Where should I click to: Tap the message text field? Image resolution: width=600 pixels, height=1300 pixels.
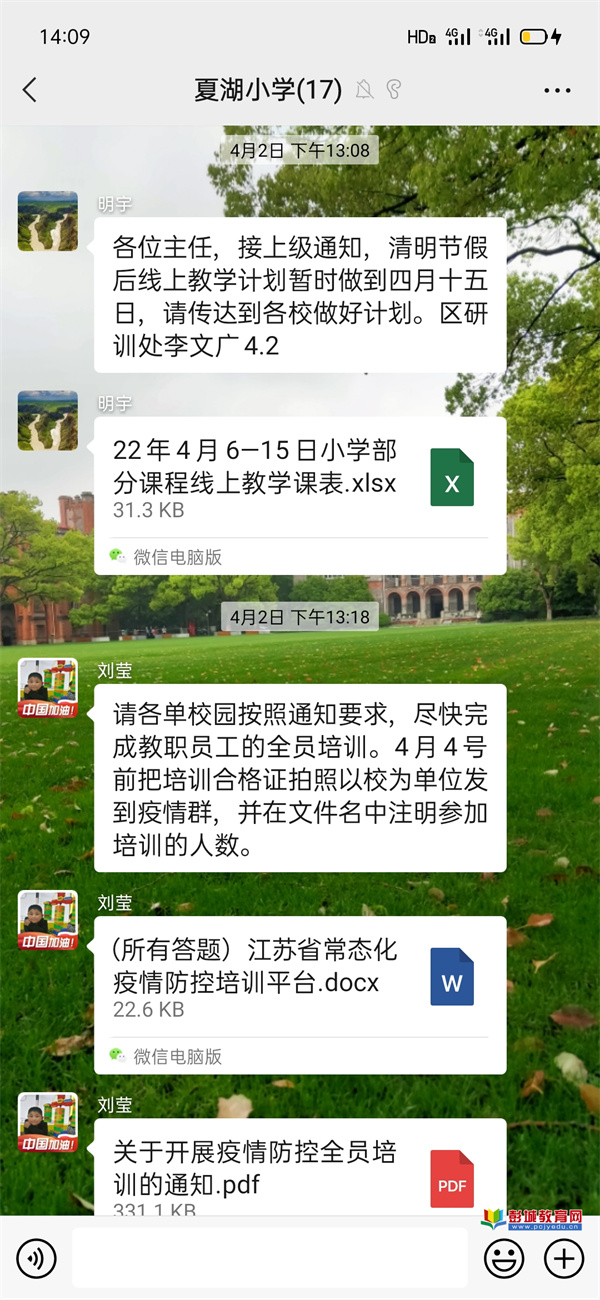tap(270, 1258)
